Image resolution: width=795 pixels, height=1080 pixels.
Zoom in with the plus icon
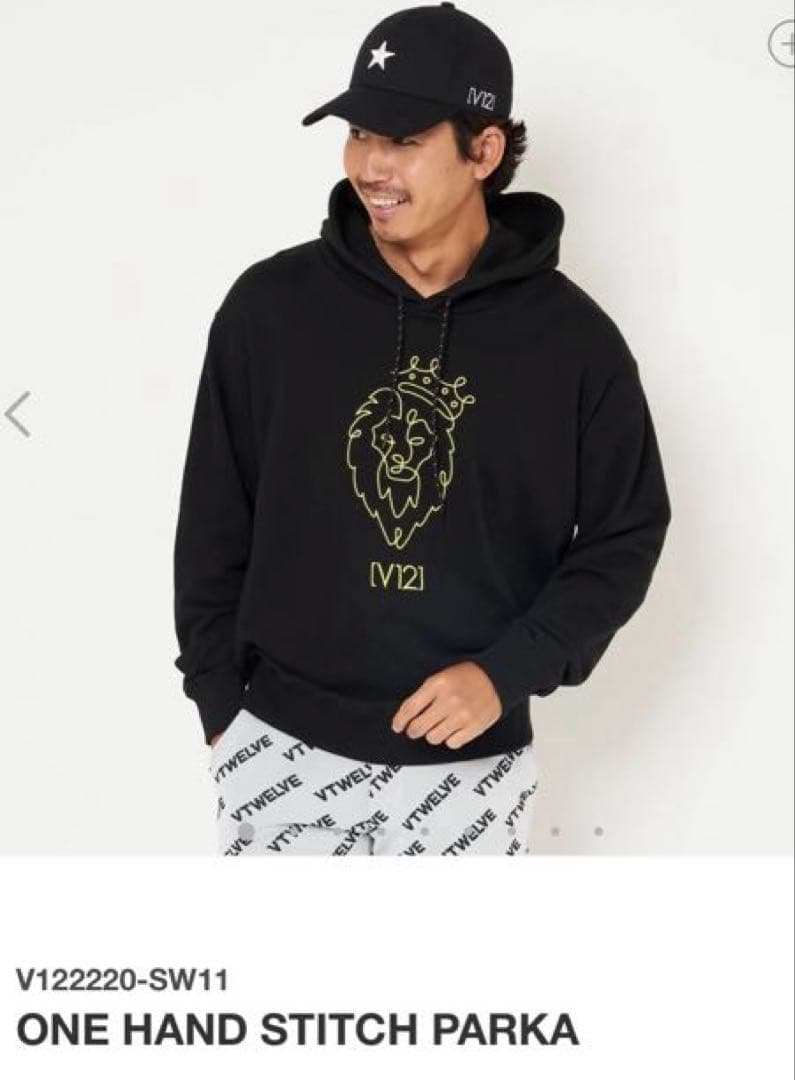(x=783, y=45)
